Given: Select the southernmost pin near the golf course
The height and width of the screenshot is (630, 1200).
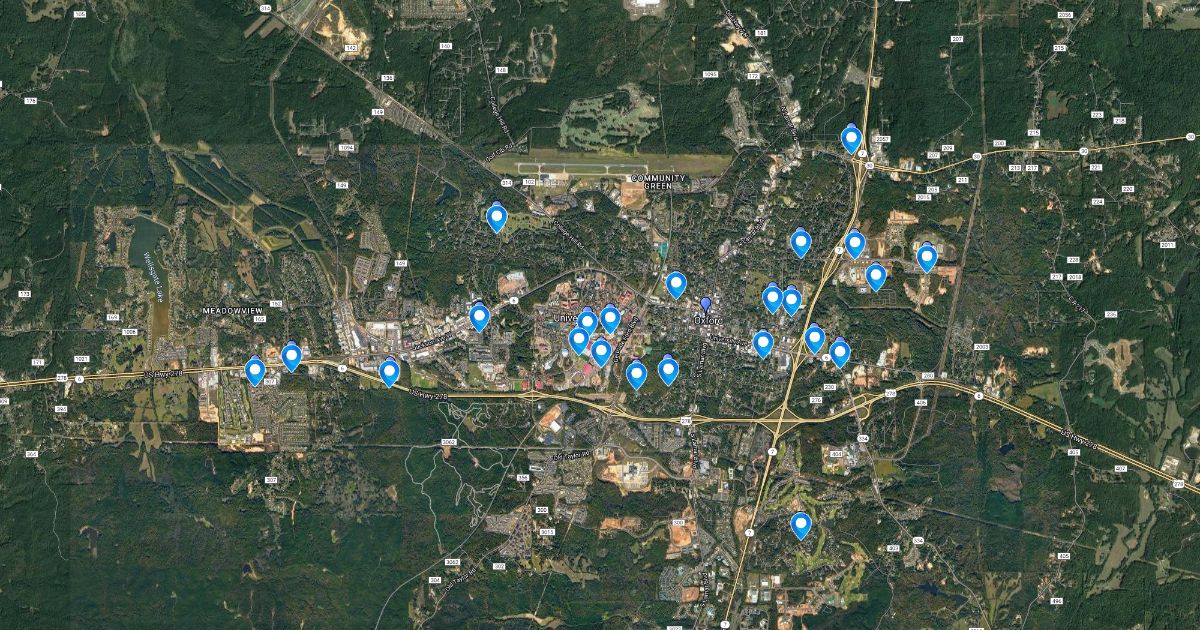Looking at the screenshot, I should (800, 524).
